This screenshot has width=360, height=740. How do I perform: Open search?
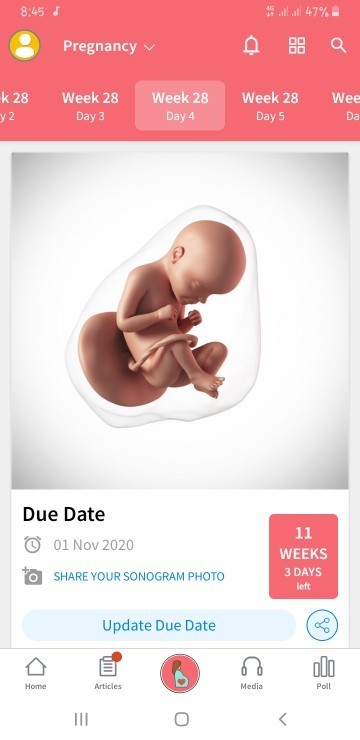338,46
